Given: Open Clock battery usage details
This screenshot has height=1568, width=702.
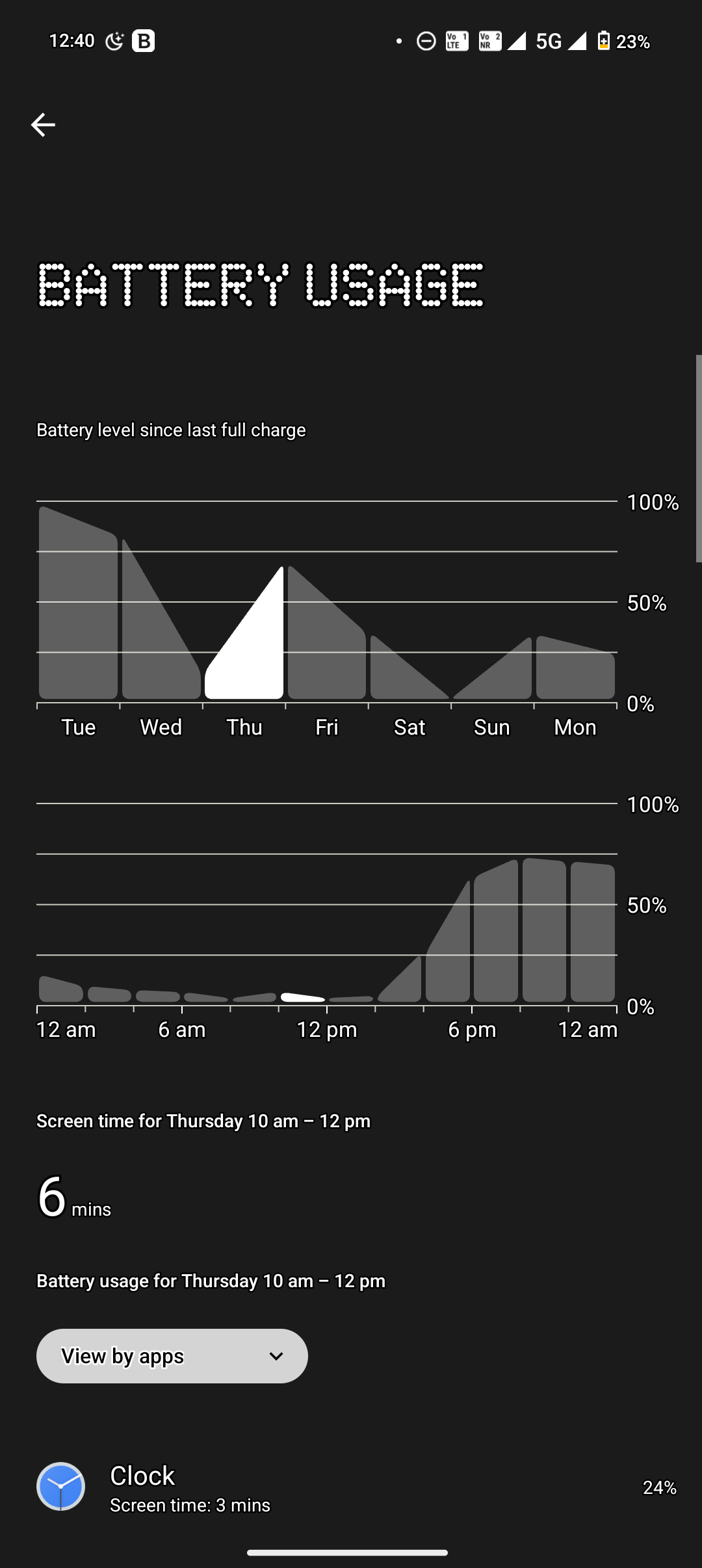Looking at the screenshot, I should point(351,1487).
